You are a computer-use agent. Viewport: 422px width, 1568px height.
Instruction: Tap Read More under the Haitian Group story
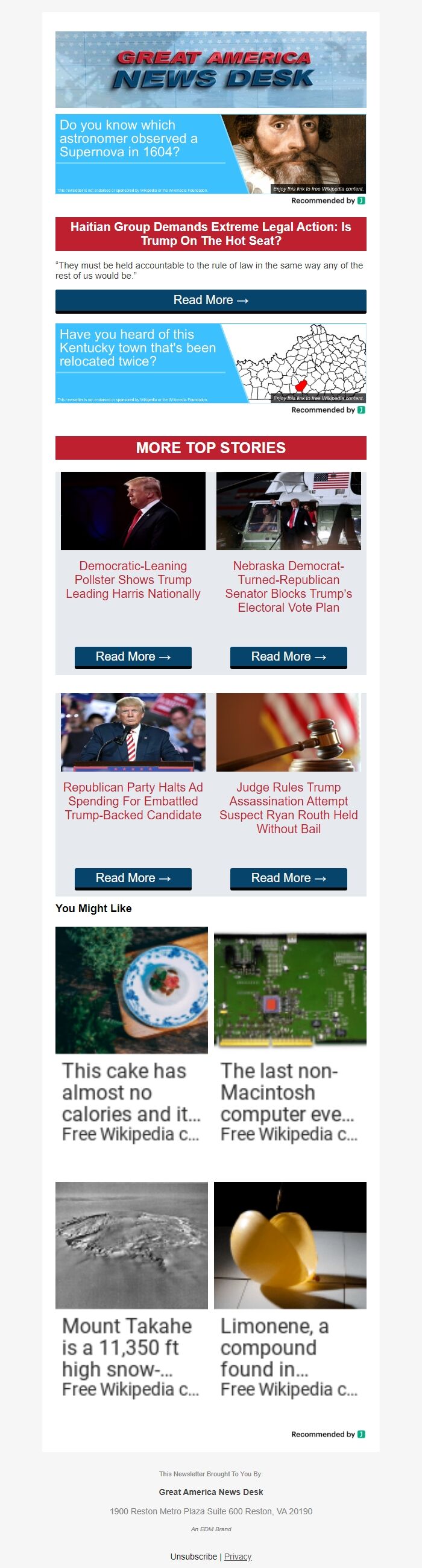click(210, 300)
